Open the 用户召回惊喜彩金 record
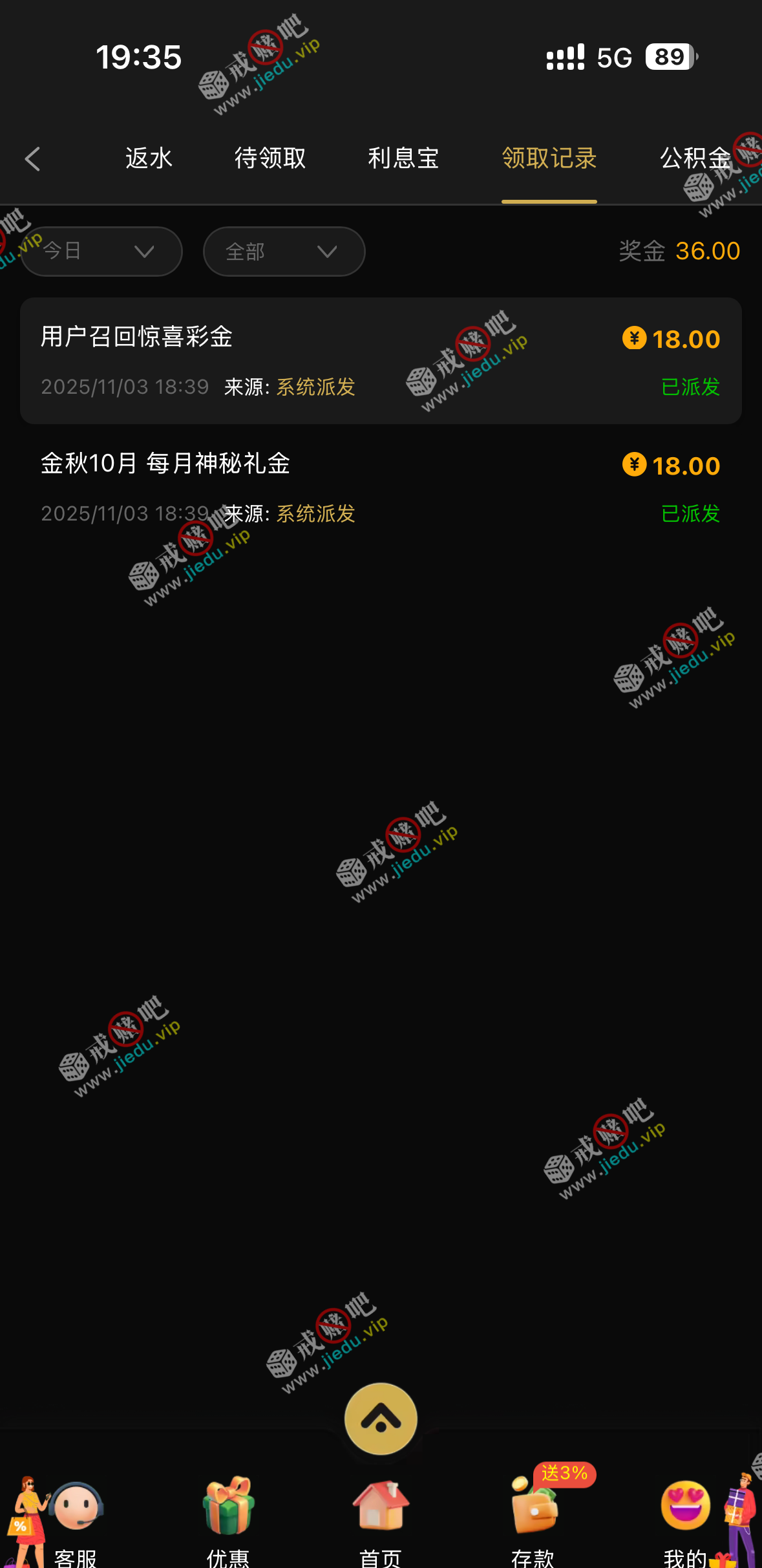The width and height of the screenshot is (762, 1568). tap(381, 361)
